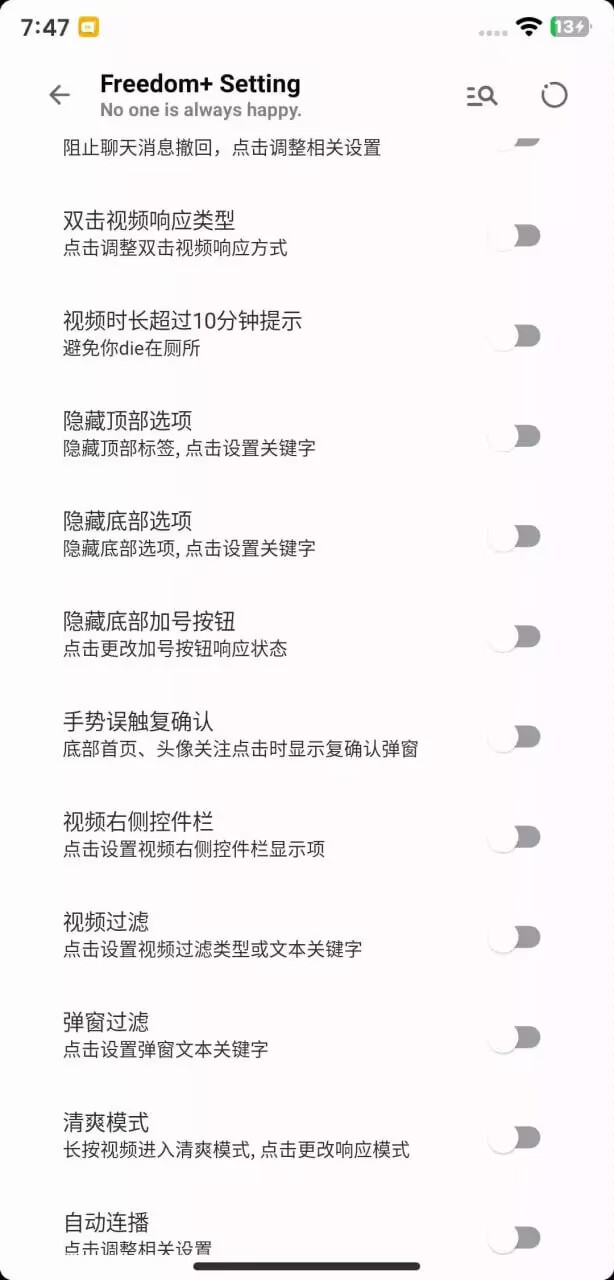Open the search settings icon
The image size is (614, 1280).
482,95
